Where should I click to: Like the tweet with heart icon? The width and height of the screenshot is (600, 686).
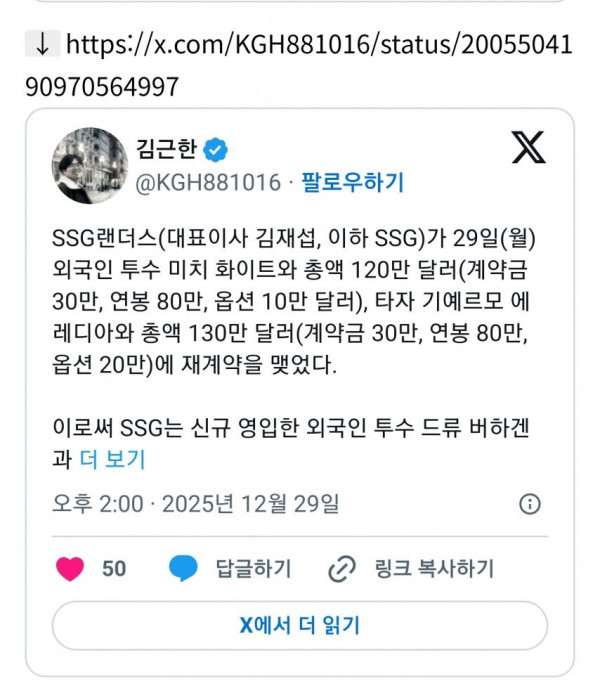[x=70, y=569]
